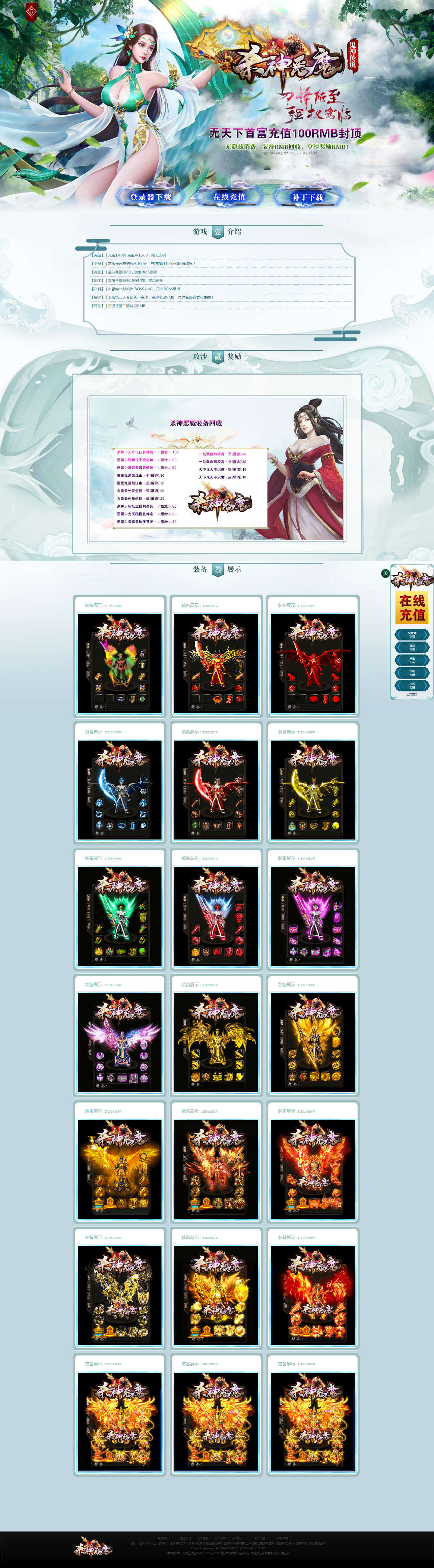Open 在线充值 from the banner buttons

[x=229, y=197]
